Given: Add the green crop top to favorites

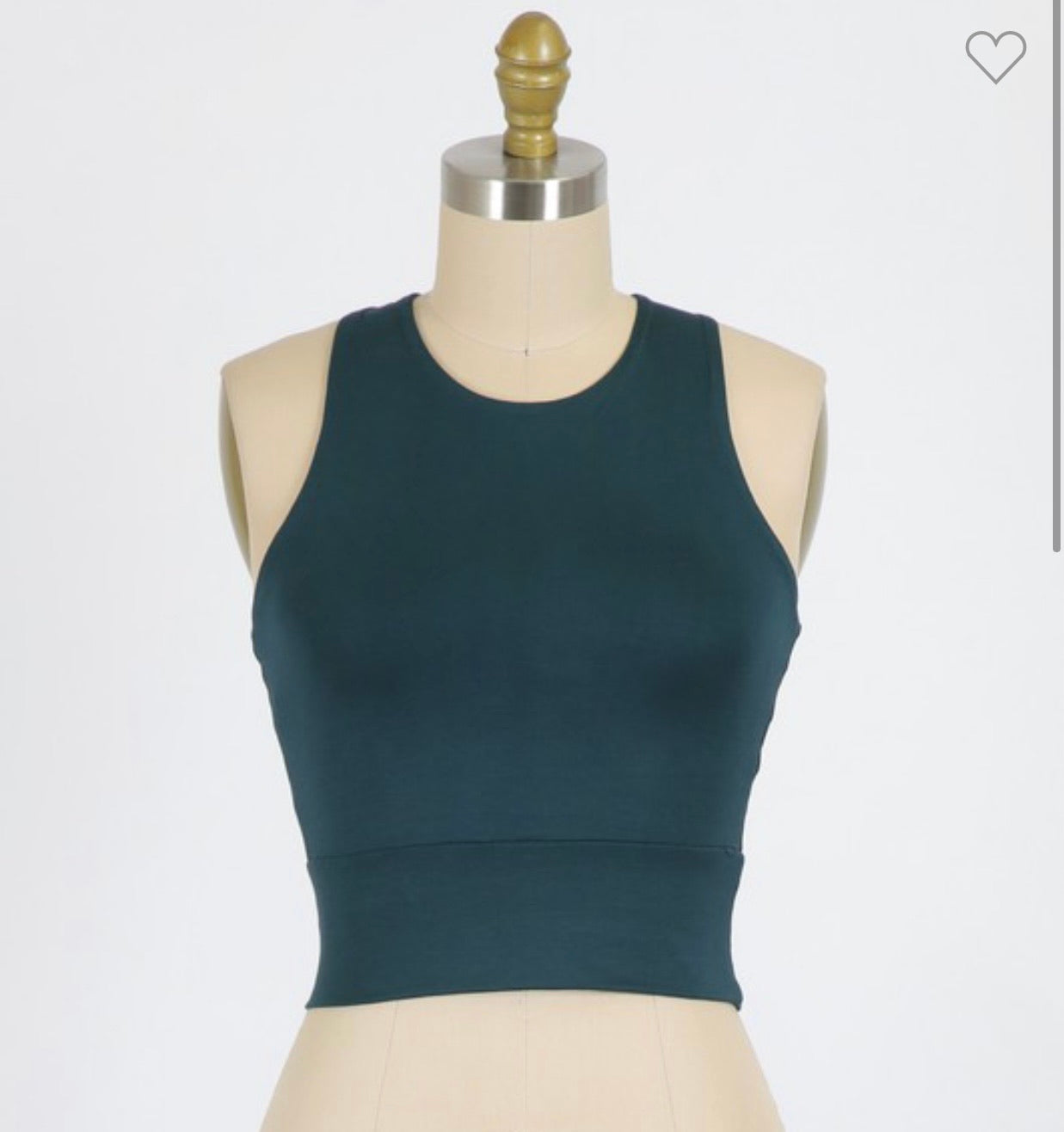Looking at the screenshot, I should click(995, 57).
